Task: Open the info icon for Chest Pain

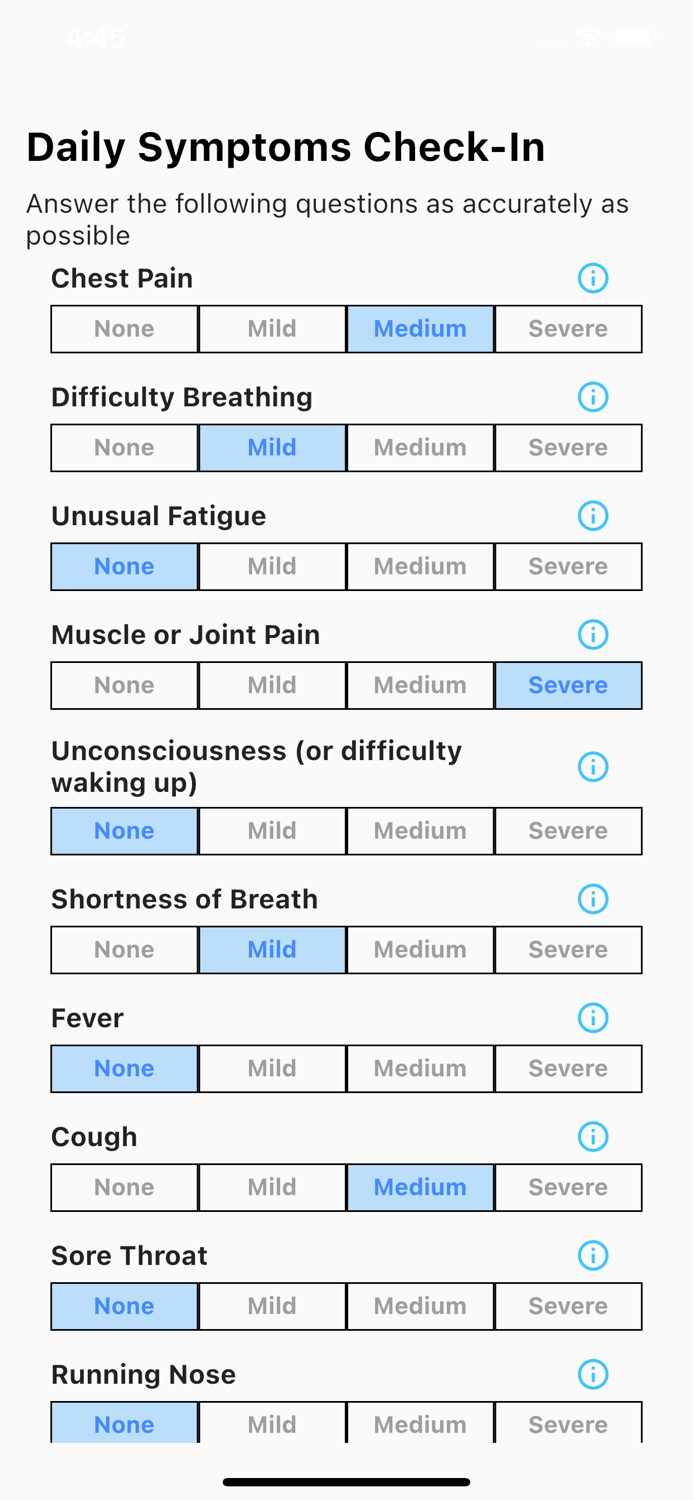Action: pos(593,278)
